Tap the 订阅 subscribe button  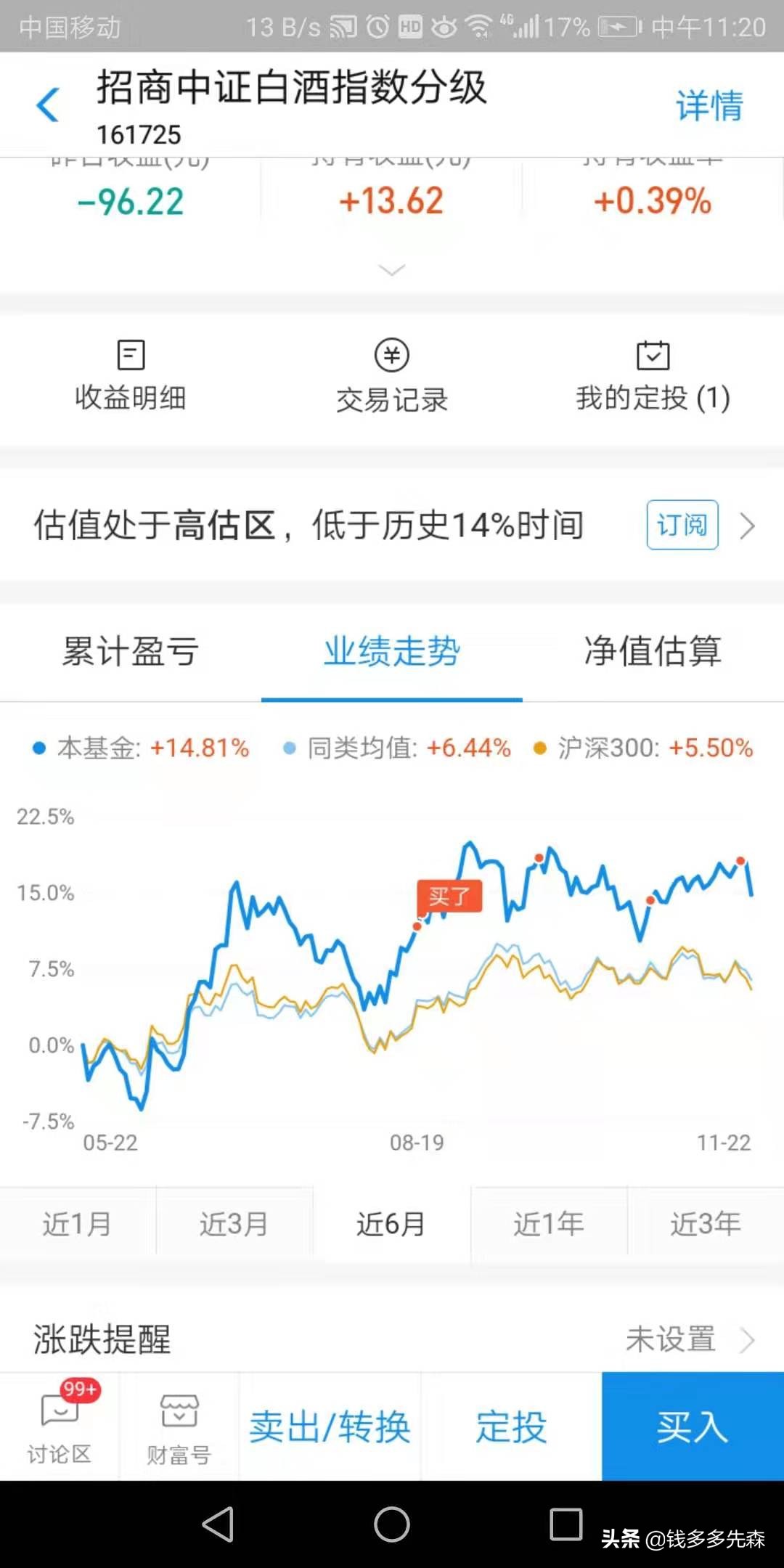coord(681,526)
